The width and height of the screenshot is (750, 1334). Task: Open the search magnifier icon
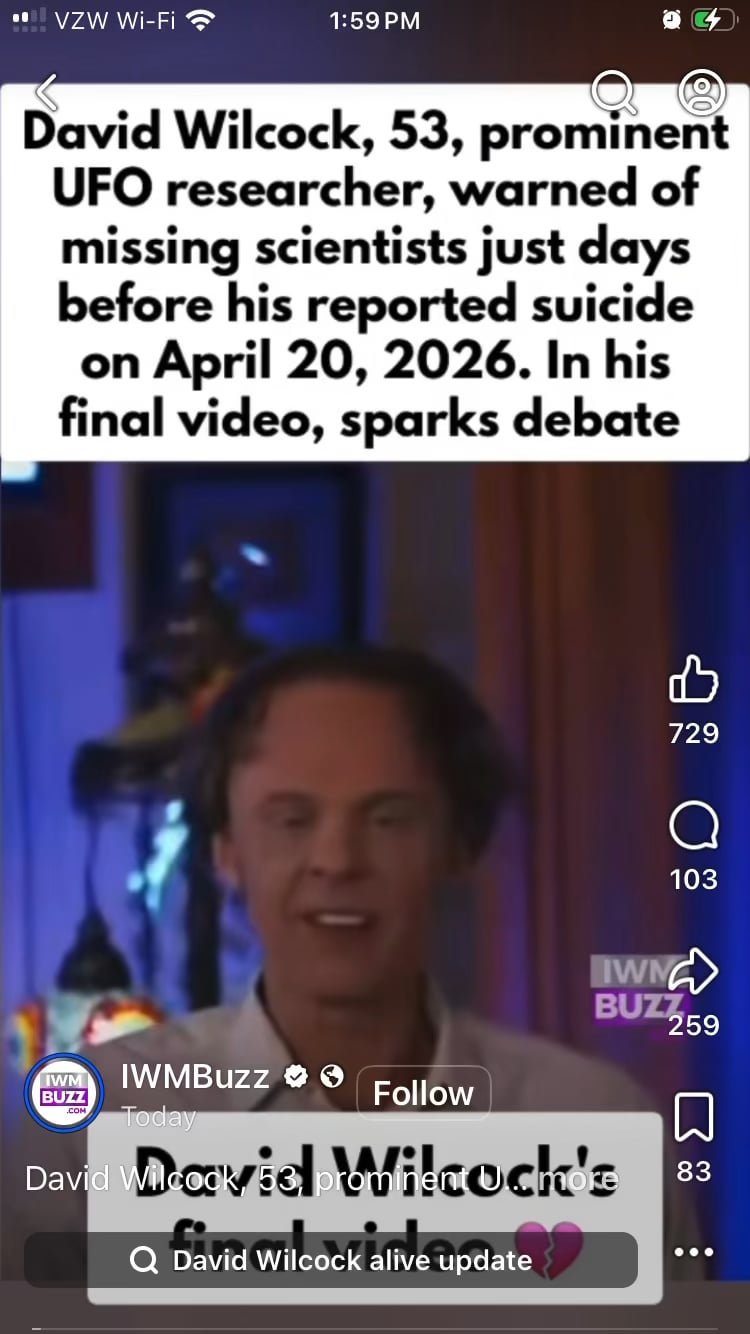613,93
